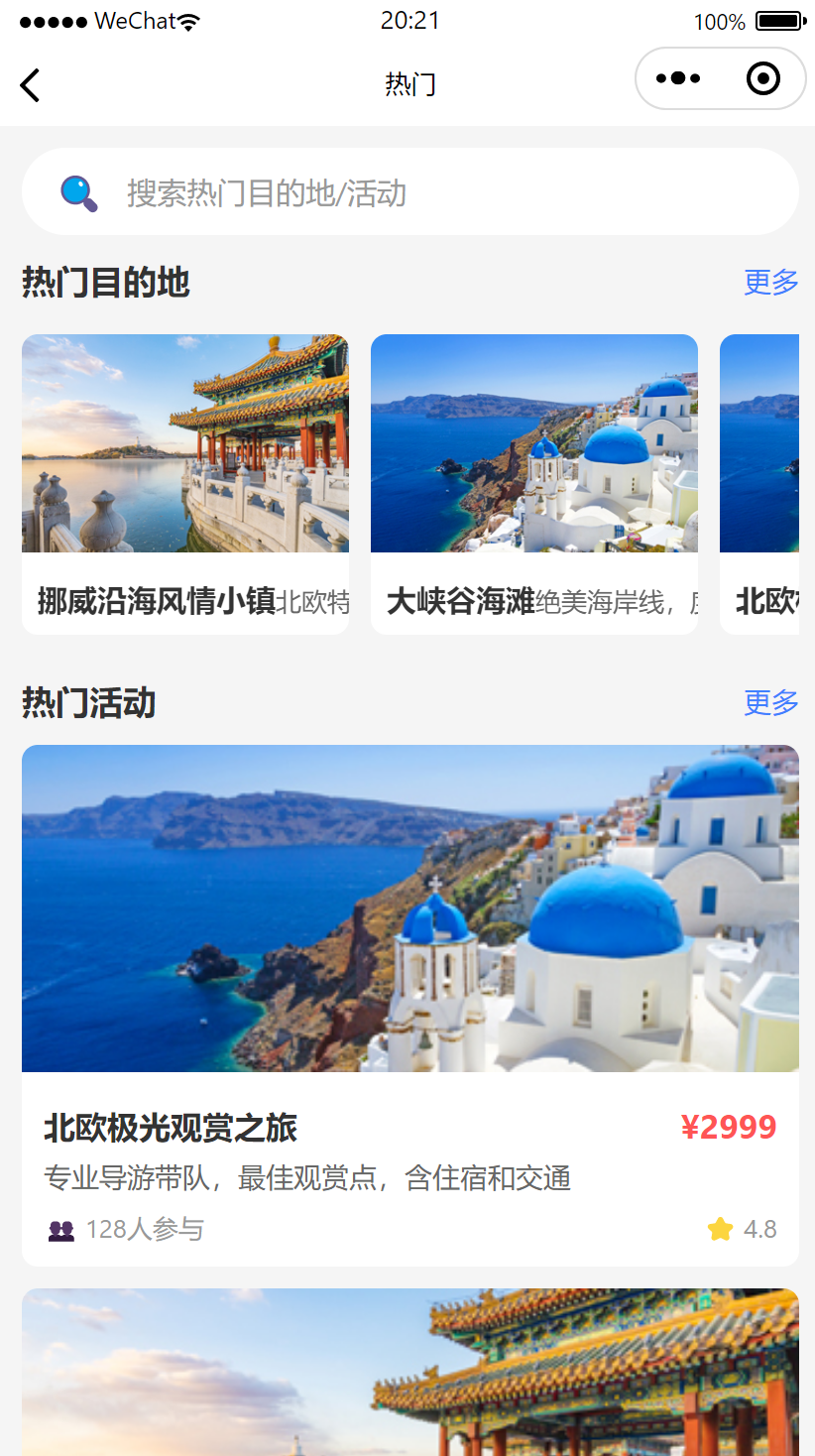
Task: Open 更多 next to 热门目的地
Action: [770, 283]
